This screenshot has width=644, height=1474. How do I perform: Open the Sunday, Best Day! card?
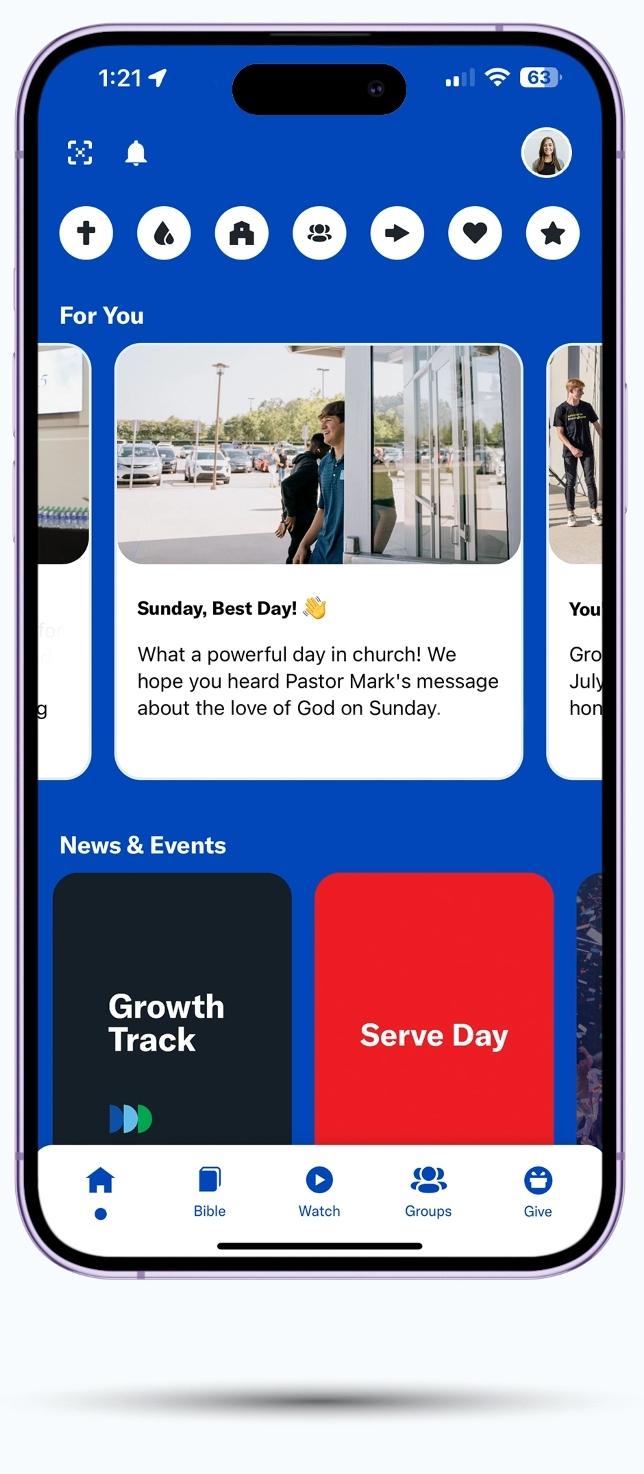coord(319,560)
